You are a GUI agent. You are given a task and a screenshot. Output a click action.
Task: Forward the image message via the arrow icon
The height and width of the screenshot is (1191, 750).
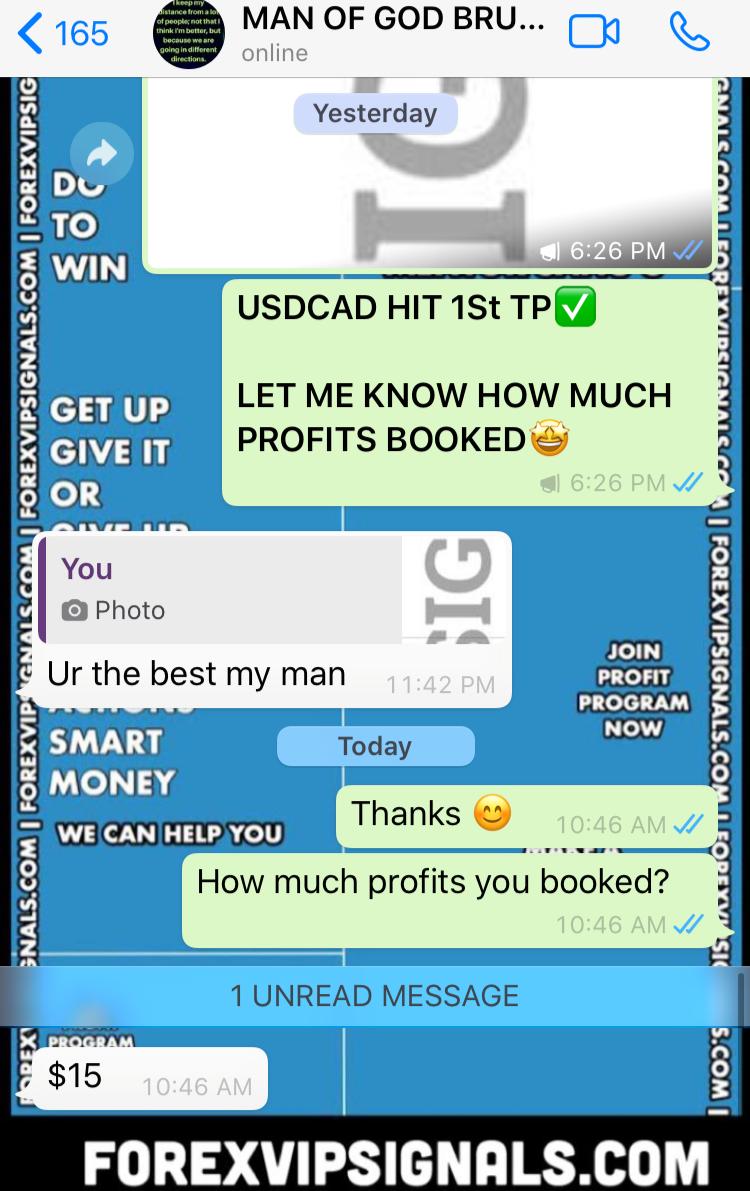point(102,154)
